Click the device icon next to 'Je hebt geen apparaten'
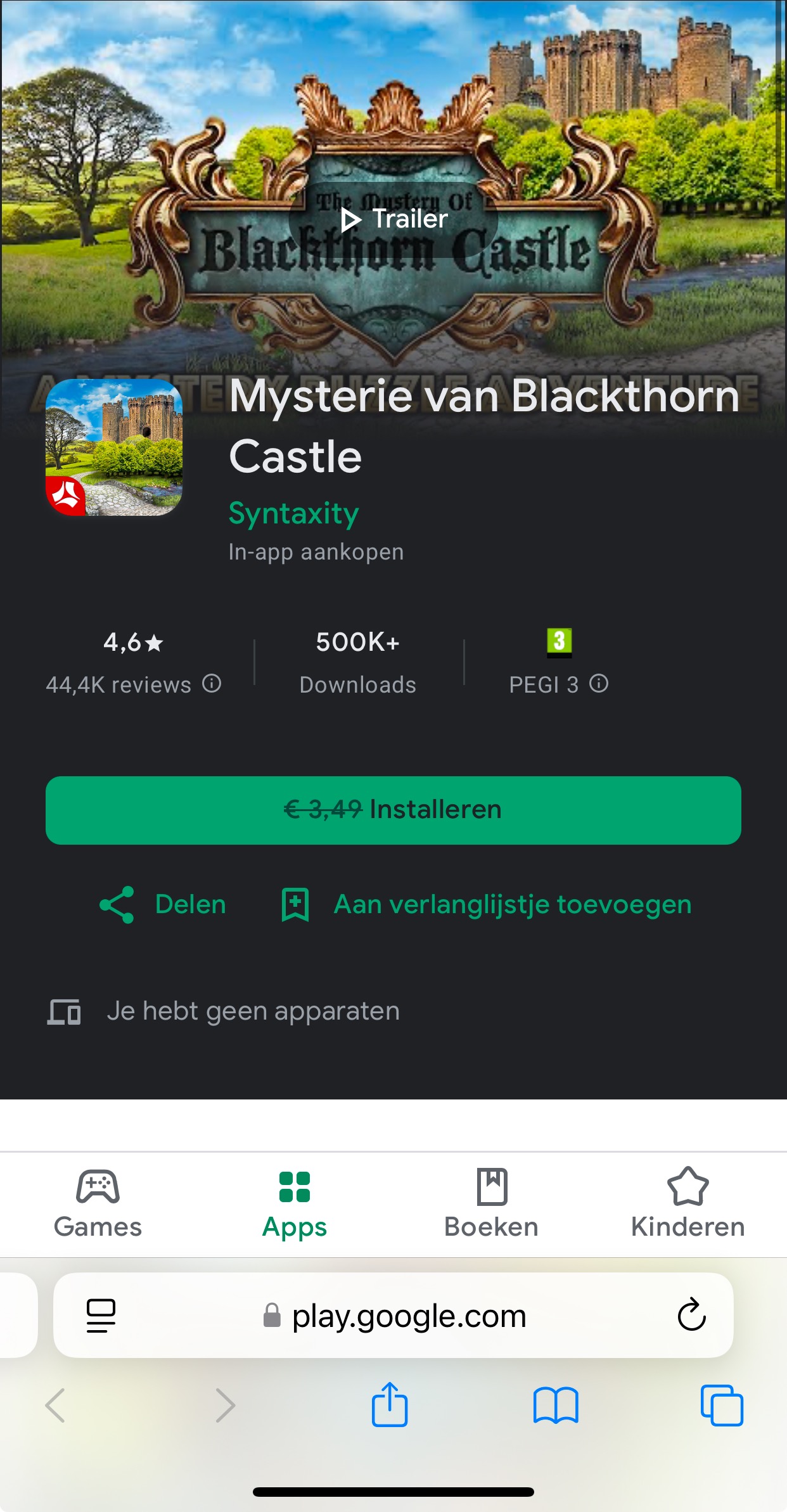This screenshot has width=787, height=1512. click(63, 1011)
